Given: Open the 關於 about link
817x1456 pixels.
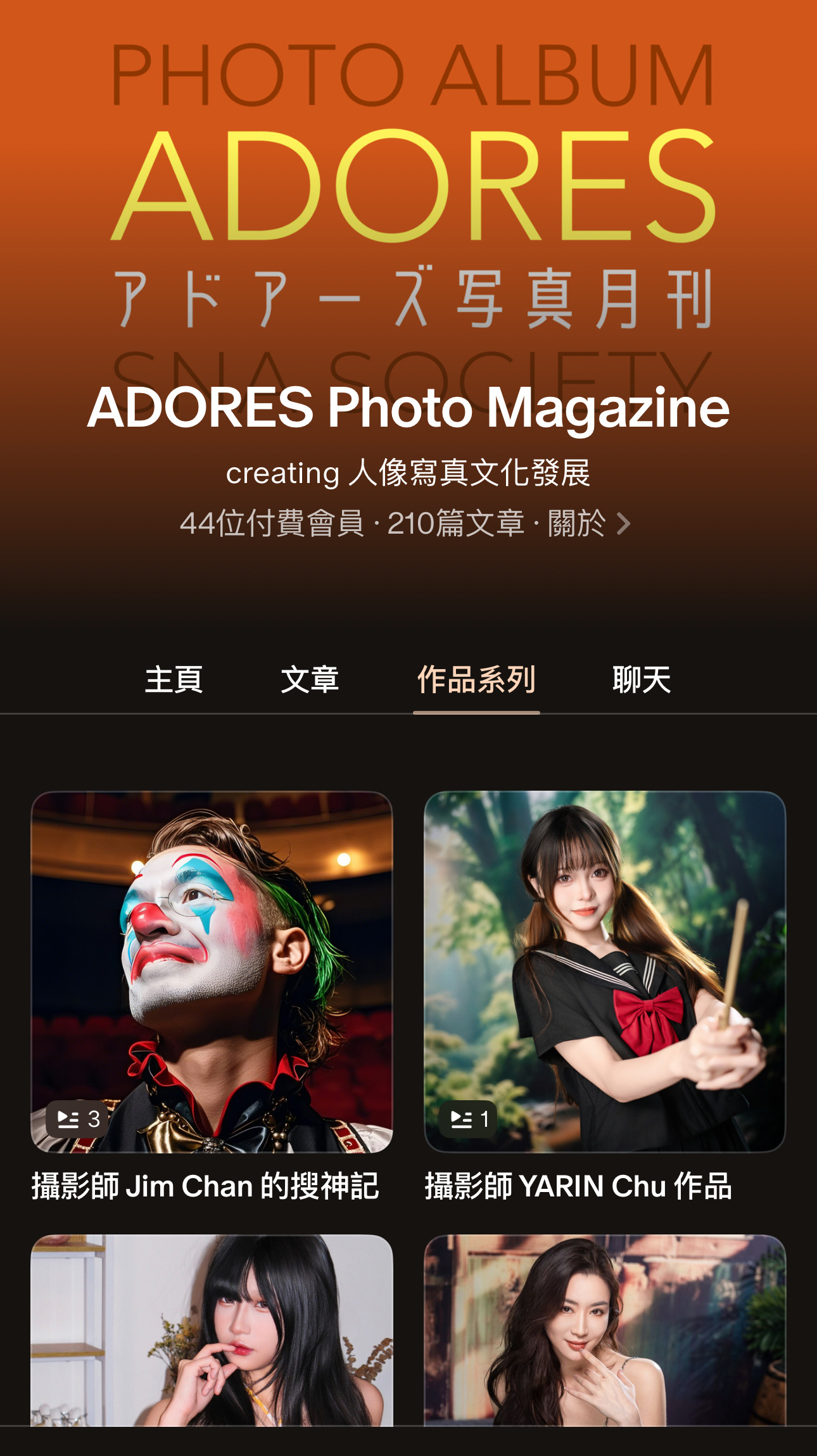Looking at the screenshot, I should pyautogui.click(x=588, y=524).
